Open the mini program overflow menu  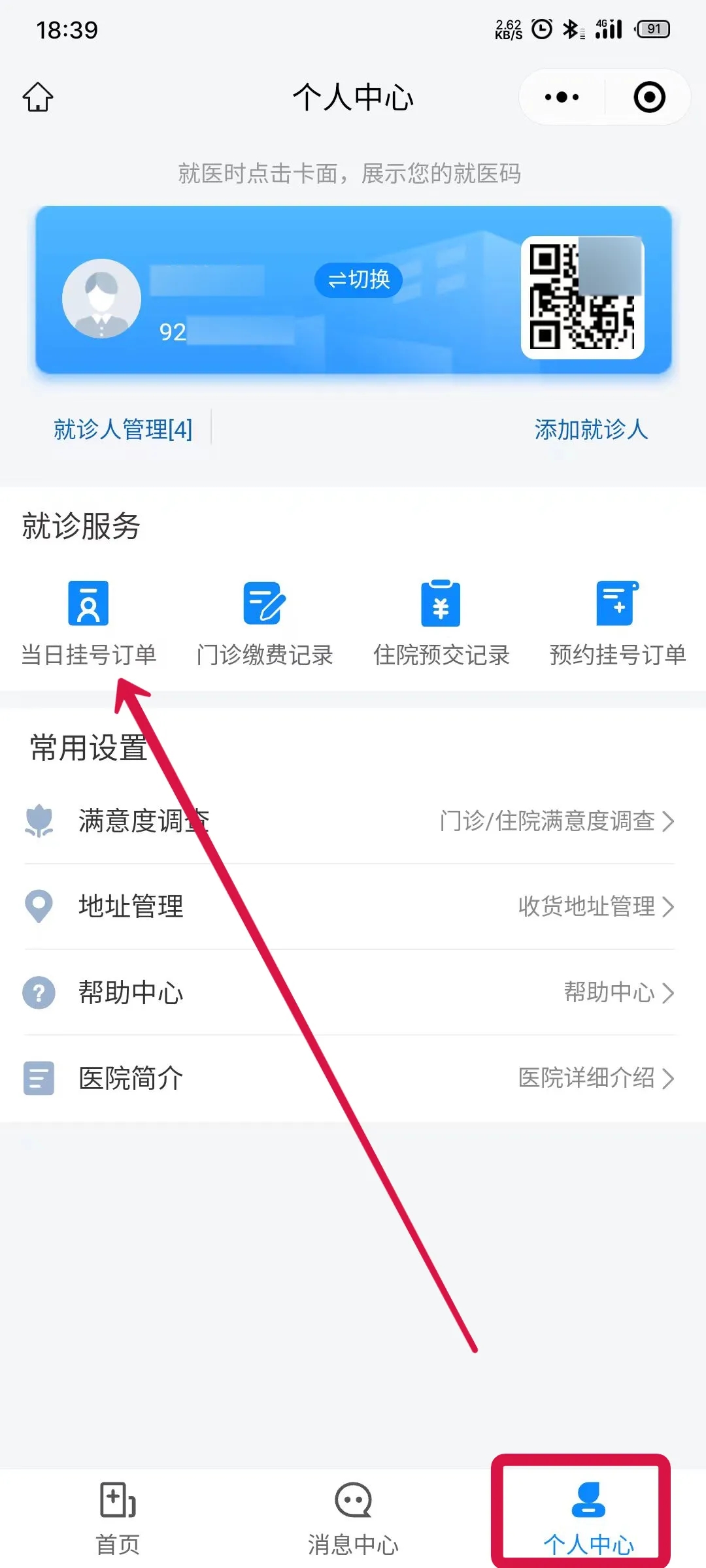pyautogui.click(x=562, y=97)
